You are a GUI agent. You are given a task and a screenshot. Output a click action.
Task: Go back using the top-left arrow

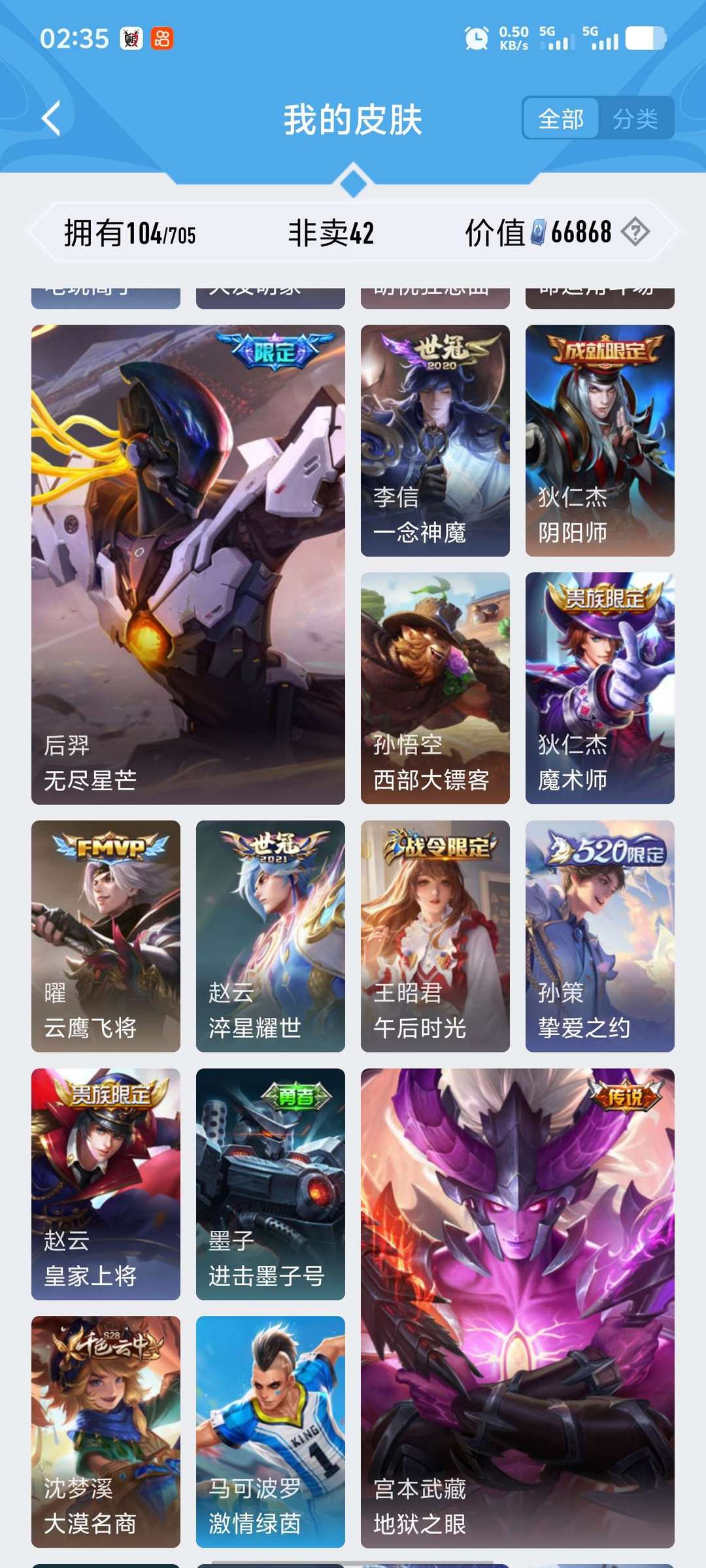pos(51,118)
